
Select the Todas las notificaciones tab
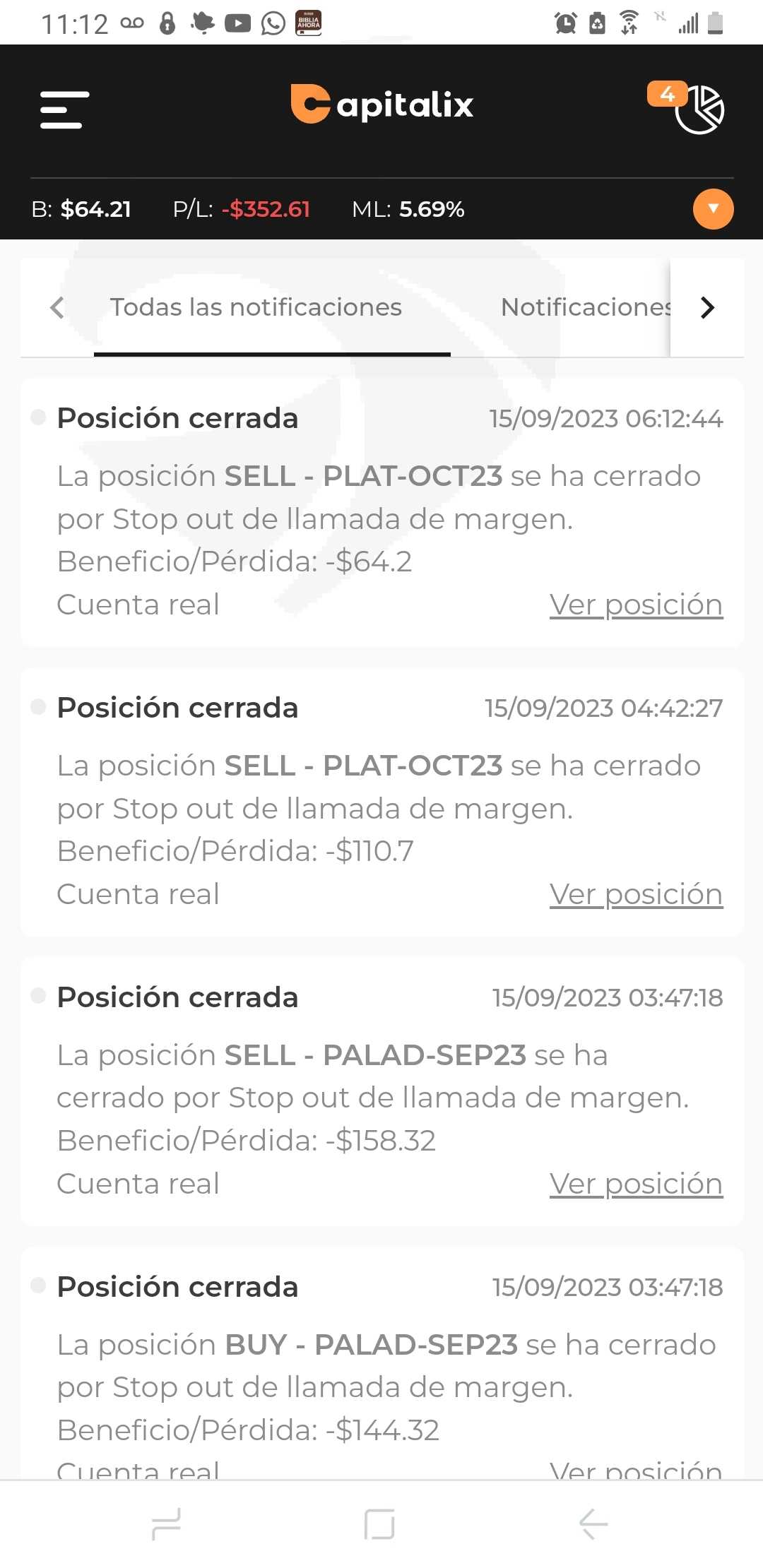[256, 307]
